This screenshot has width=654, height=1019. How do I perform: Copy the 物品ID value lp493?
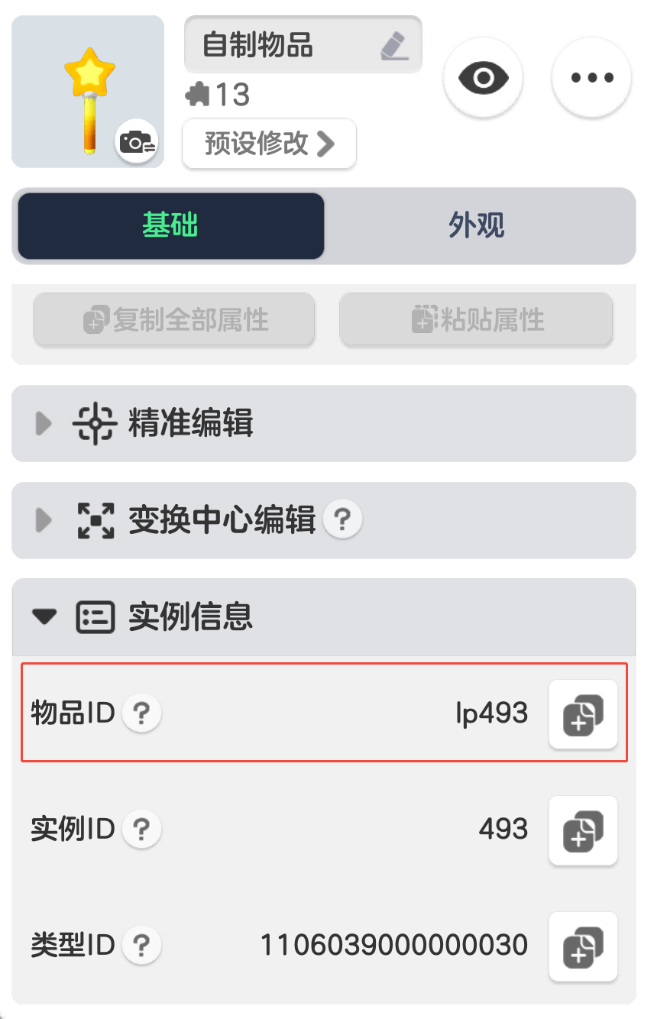(x=583, y=714)
